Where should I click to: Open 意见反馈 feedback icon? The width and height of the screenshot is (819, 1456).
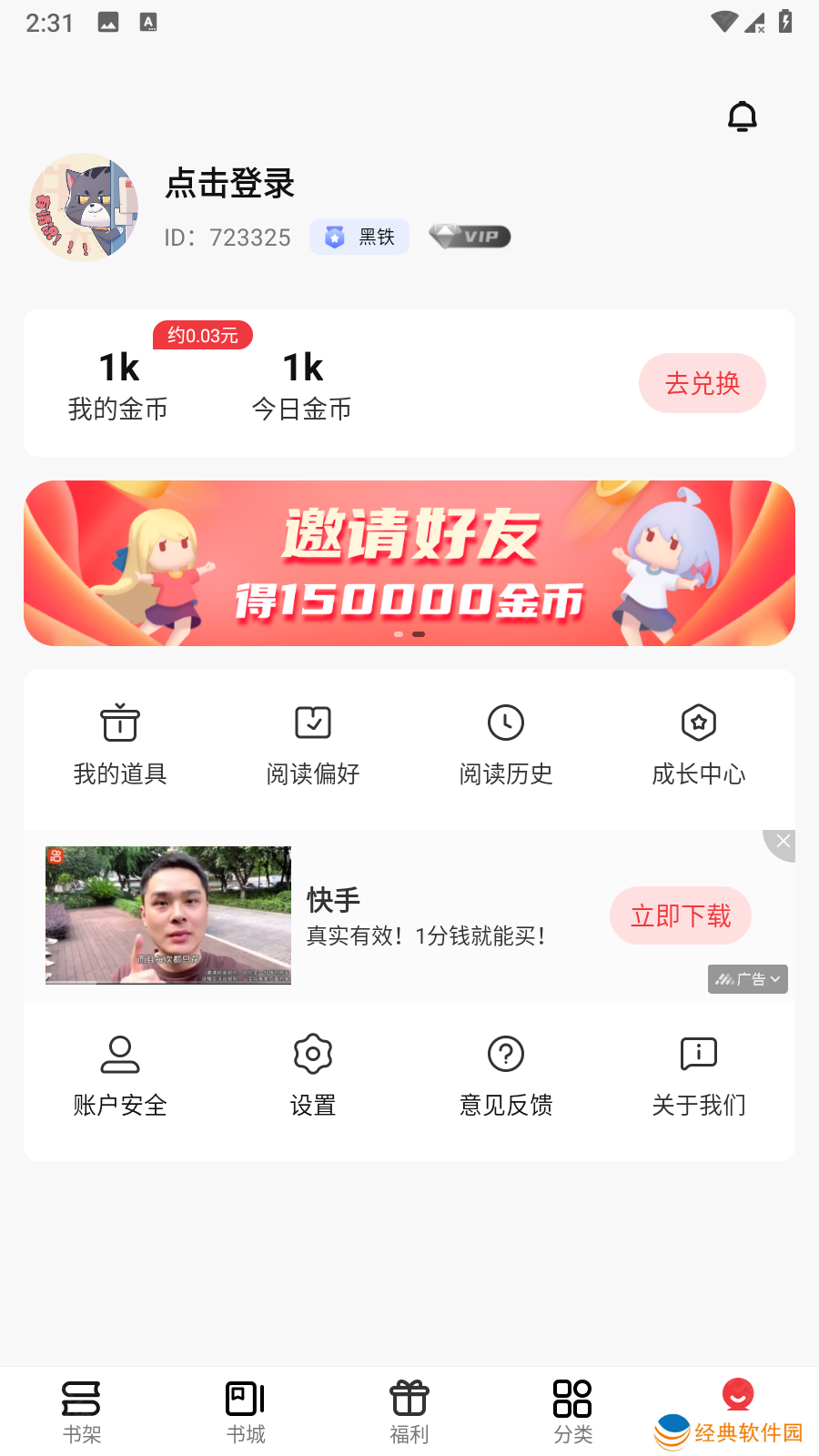coord(506,1074)
